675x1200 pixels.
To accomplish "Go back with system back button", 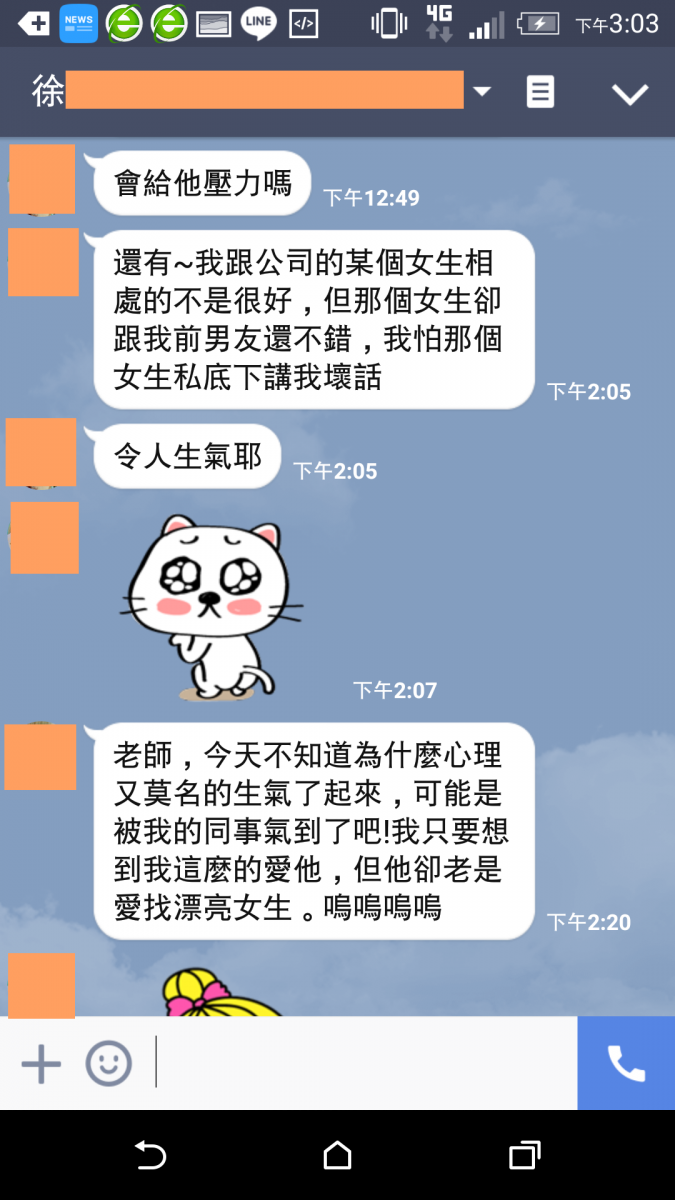I will click(150, 1155).
